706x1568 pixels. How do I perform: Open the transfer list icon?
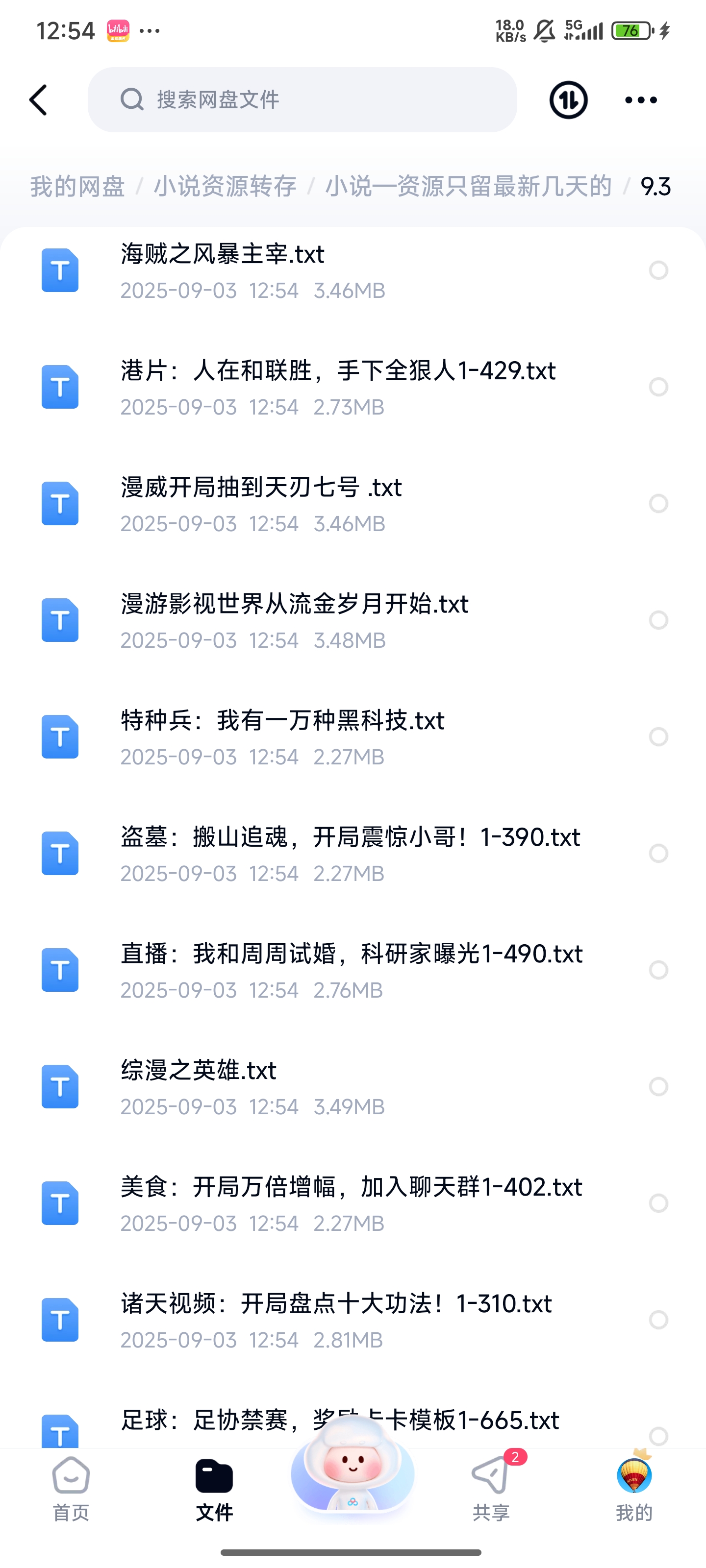(568, 100)
